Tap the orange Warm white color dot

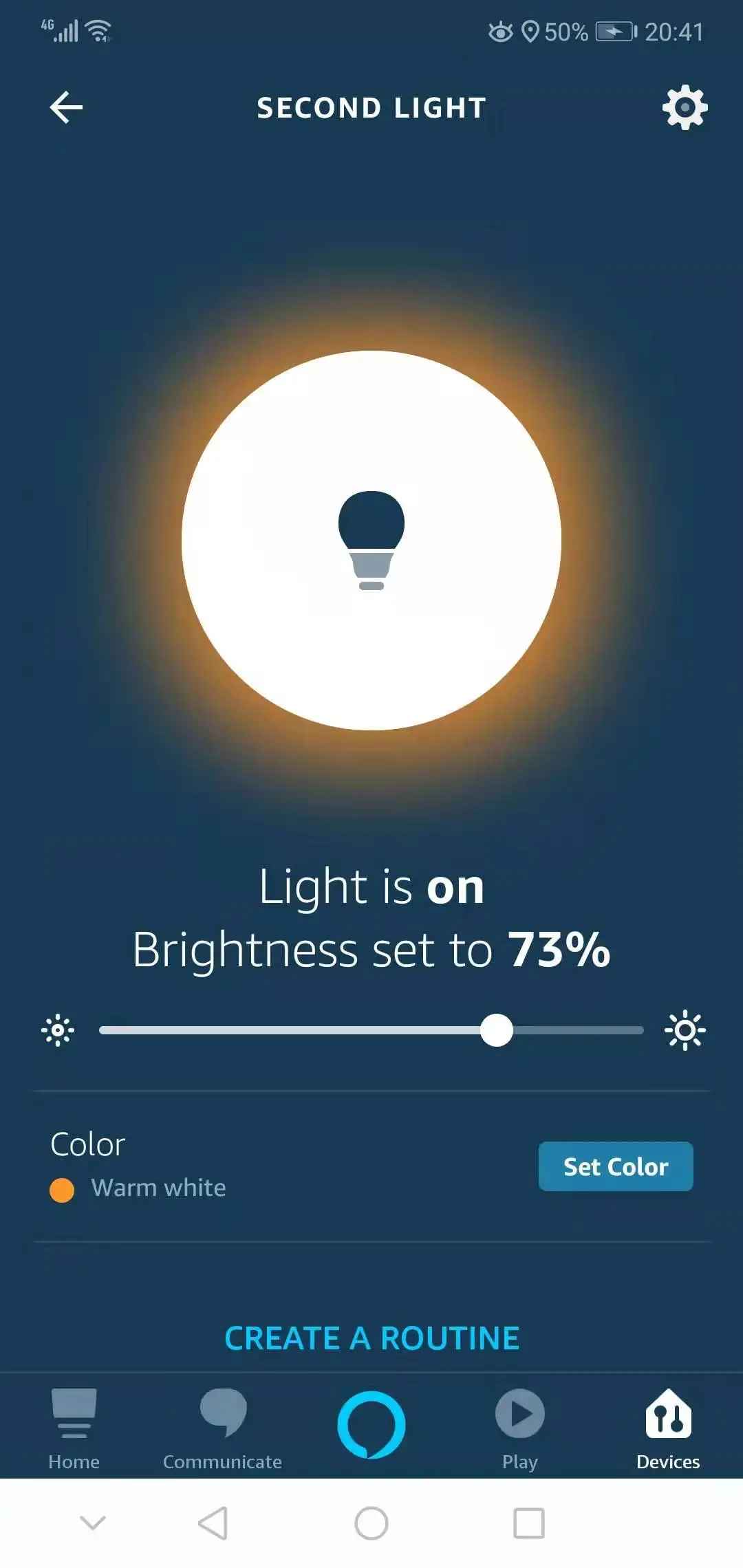pos(63,1188)
